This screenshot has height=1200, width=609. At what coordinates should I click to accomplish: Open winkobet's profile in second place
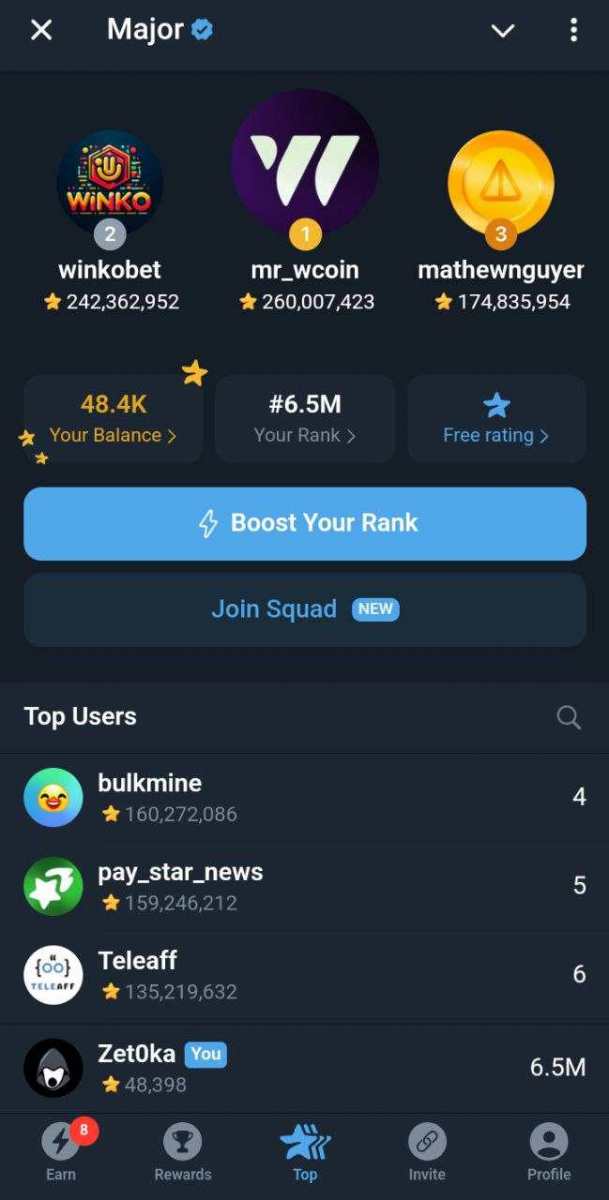110,185
